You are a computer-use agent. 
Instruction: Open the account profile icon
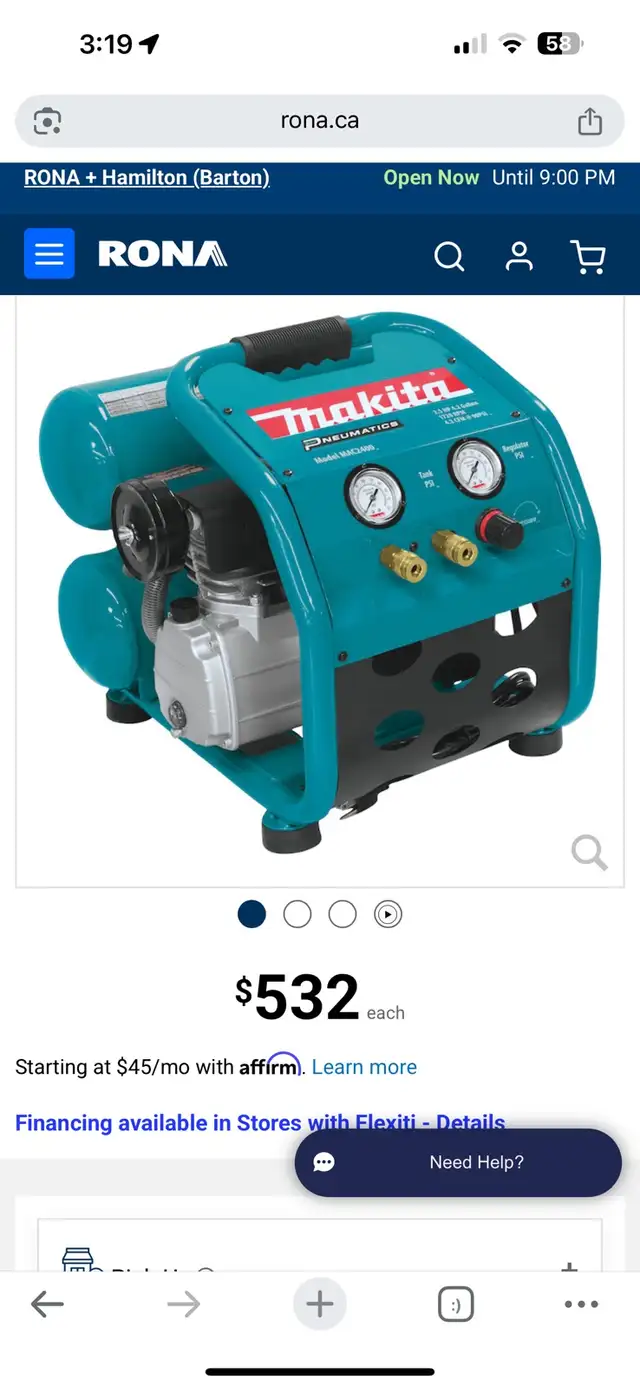click(519, 256)
